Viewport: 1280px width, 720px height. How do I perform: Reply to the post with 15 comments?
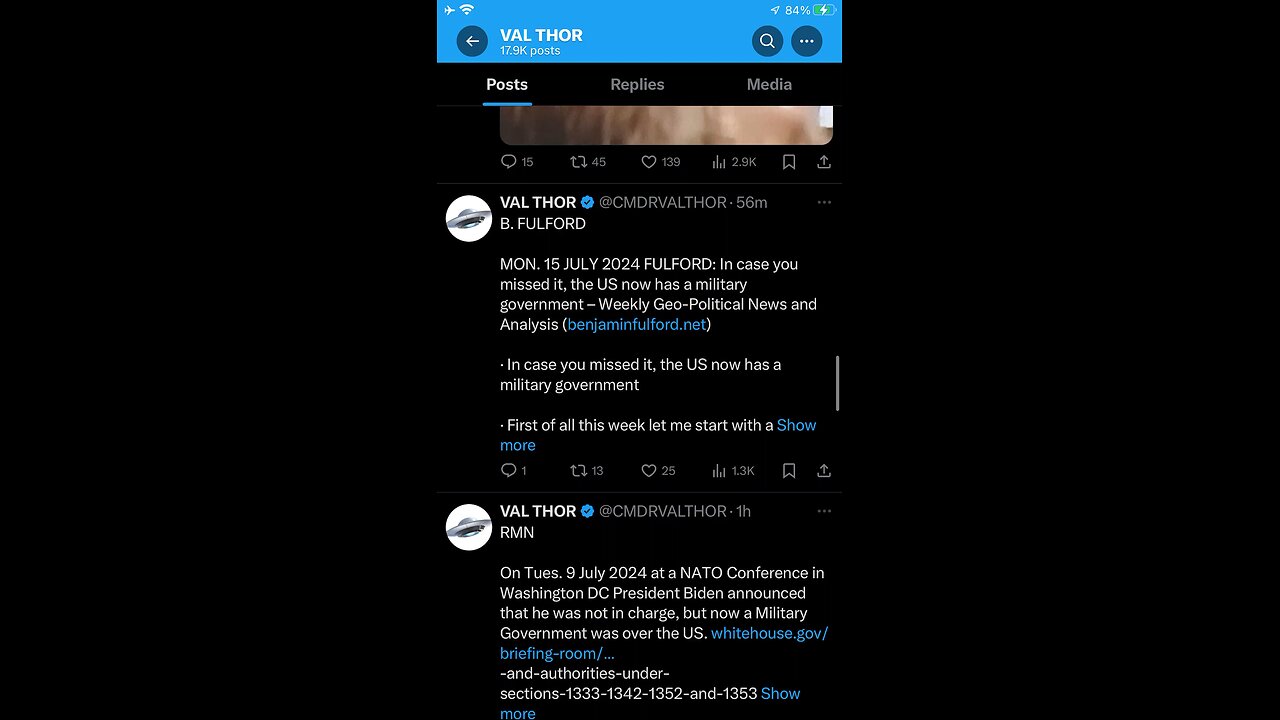coord(509,162)
